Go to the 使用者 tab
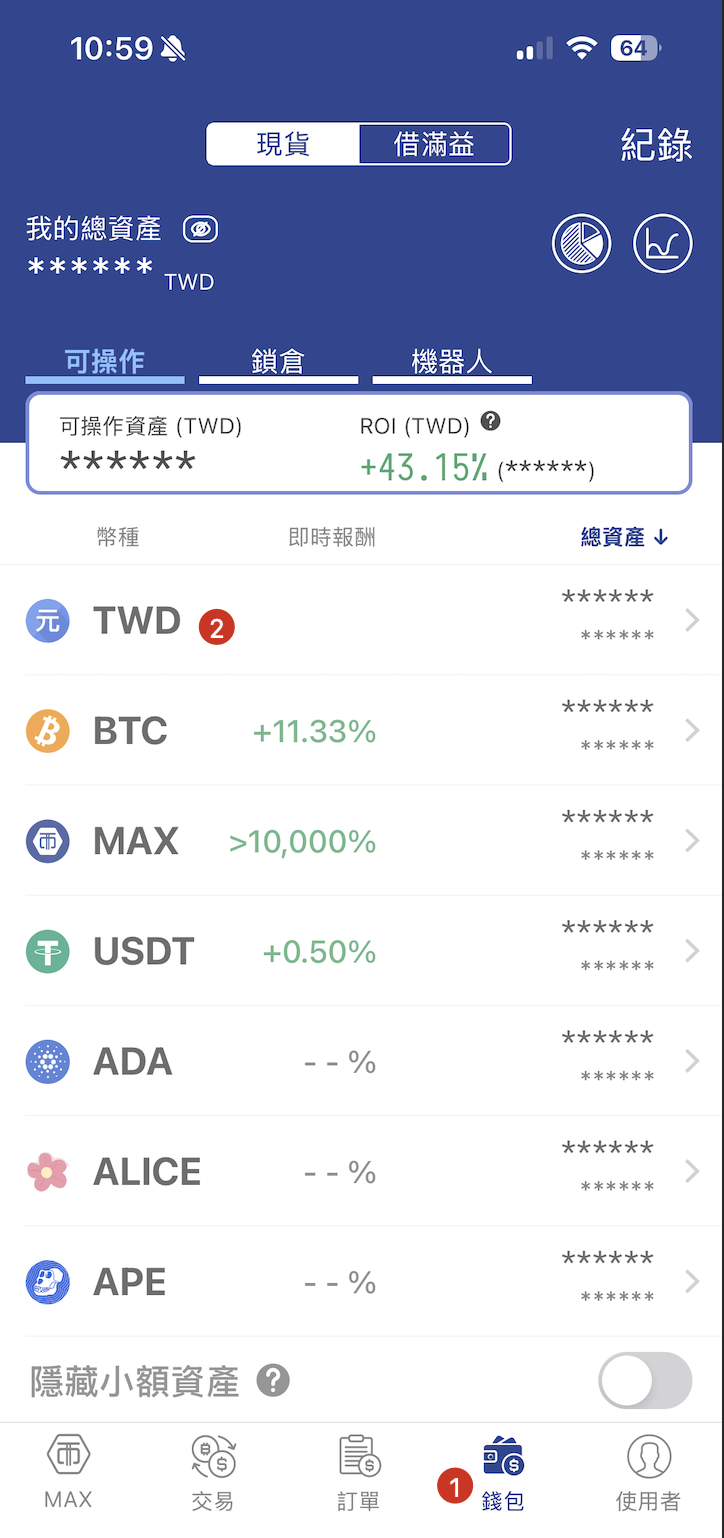The image size is (724, 1538). 648,1474
